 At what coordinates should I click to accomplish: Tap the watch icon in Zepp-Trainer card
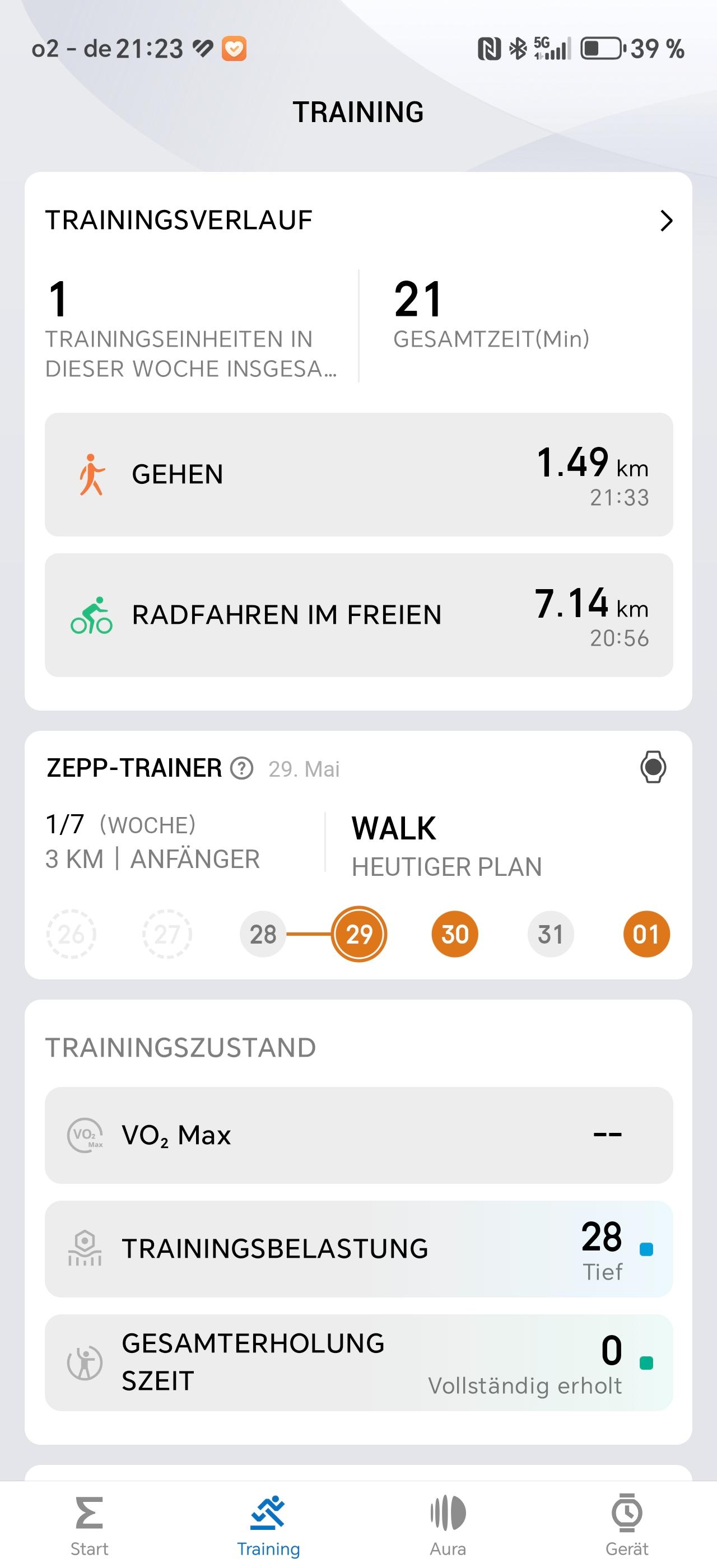click(x=653, y=767)
